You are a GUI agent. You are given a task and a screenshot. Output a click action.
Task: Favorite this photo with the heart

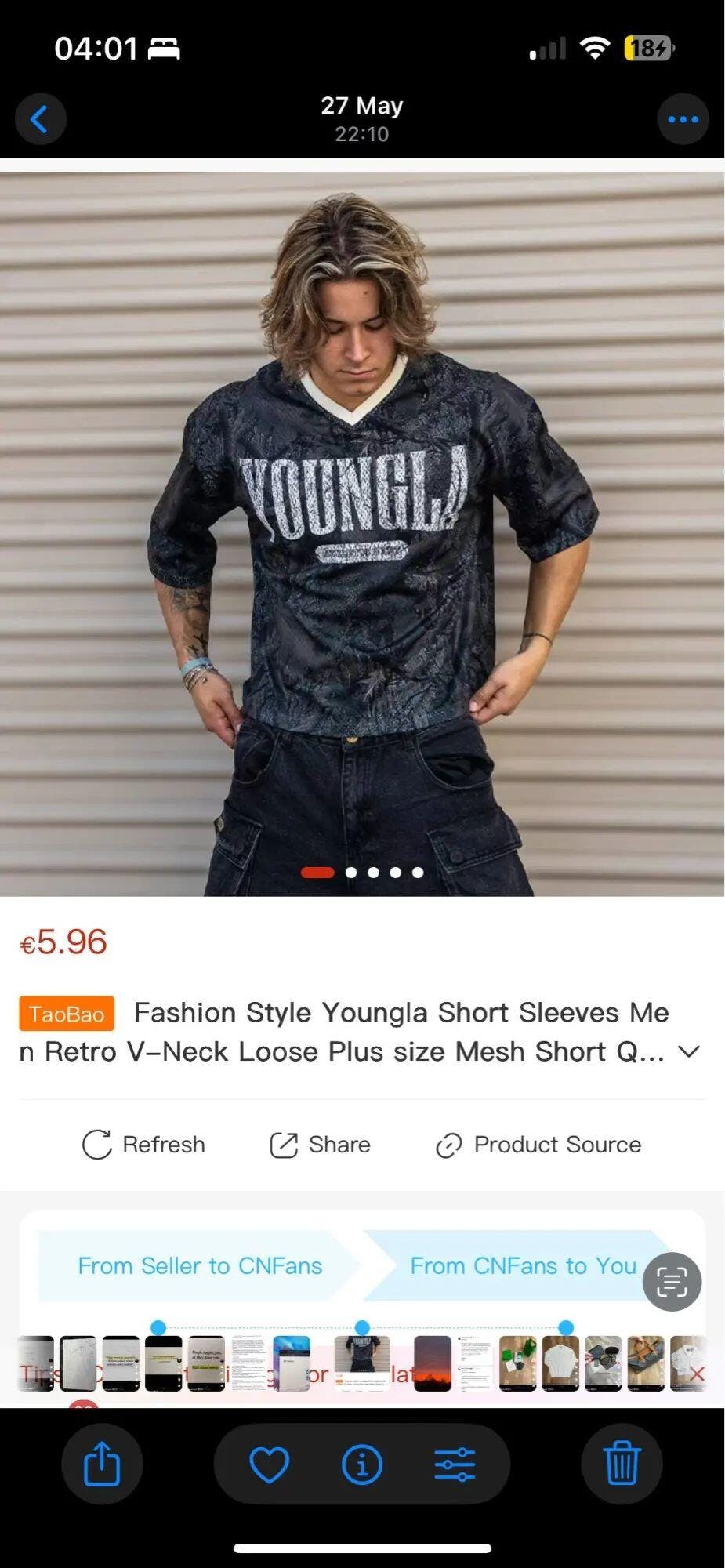click(269, 1464)
